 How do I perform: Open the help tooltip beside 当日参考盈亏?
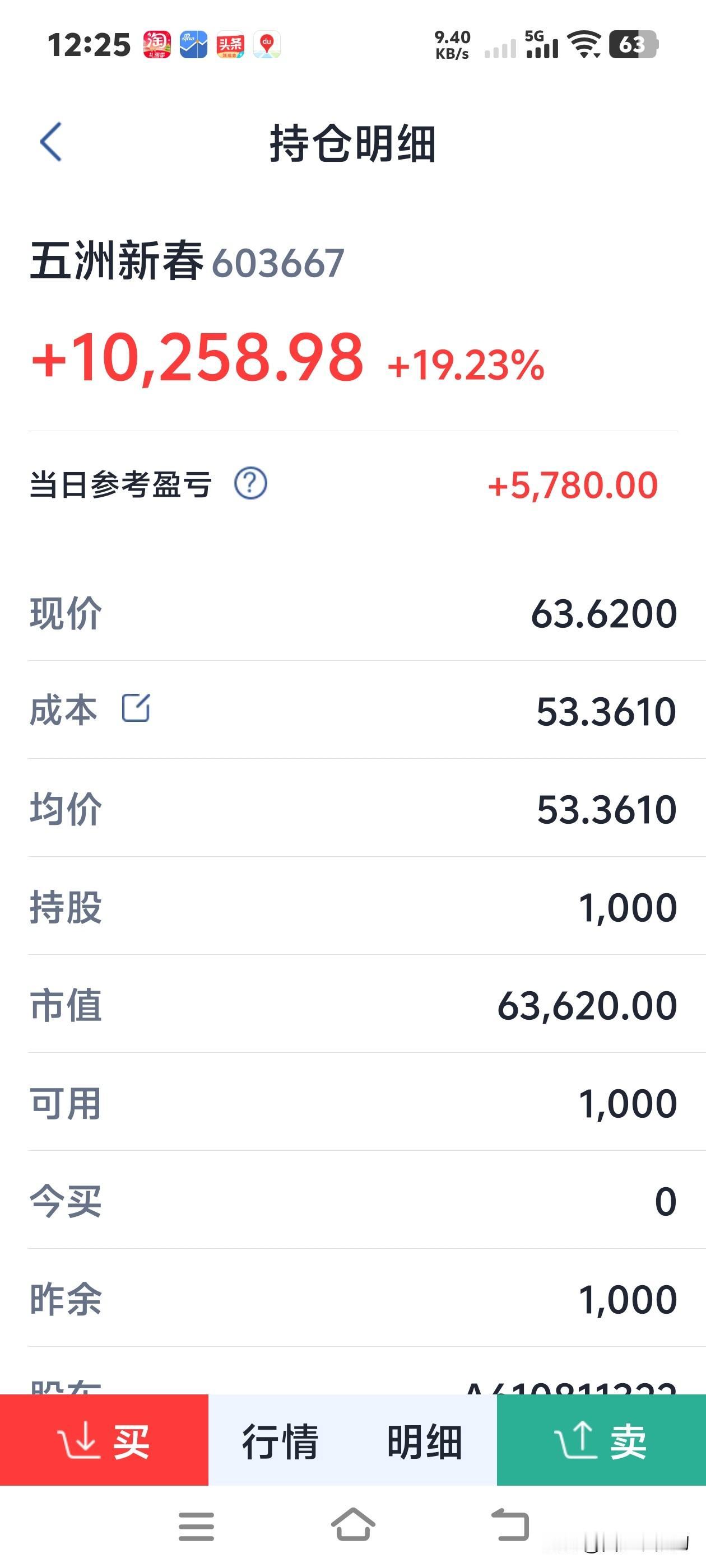click(x=250, y=484)
